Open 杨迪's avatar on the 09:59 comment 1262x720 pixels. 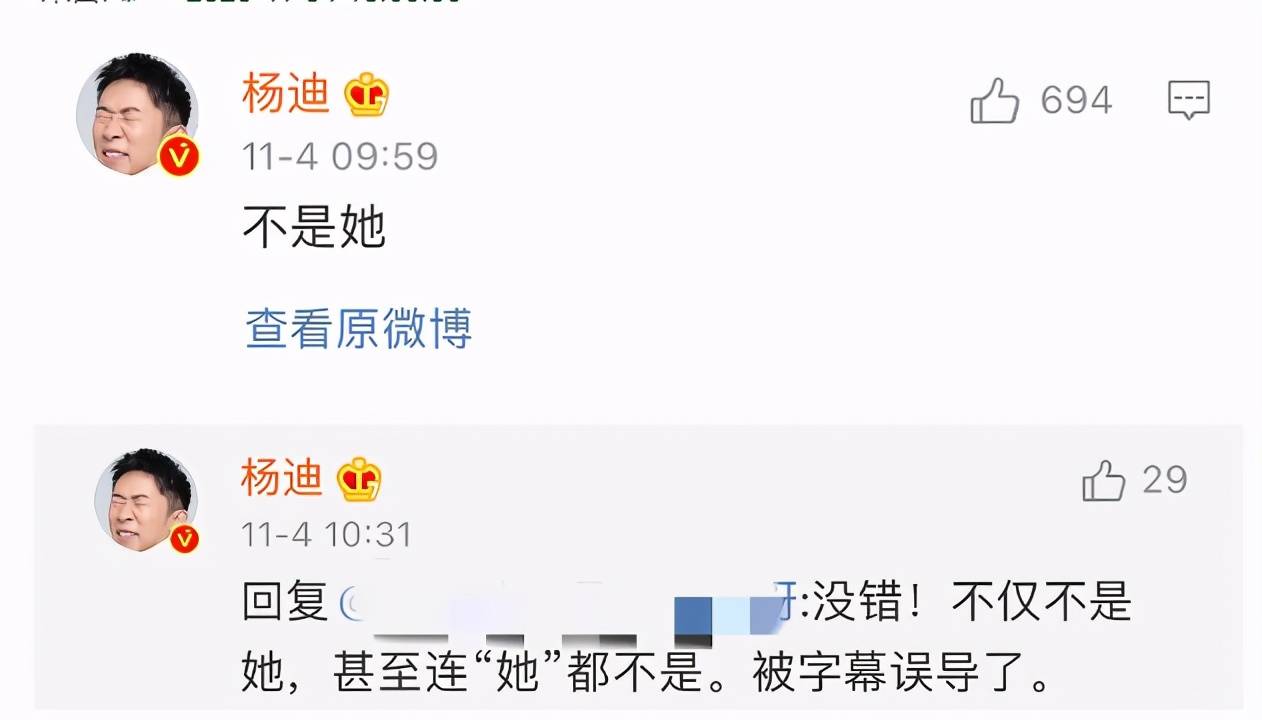coord(137,115)
